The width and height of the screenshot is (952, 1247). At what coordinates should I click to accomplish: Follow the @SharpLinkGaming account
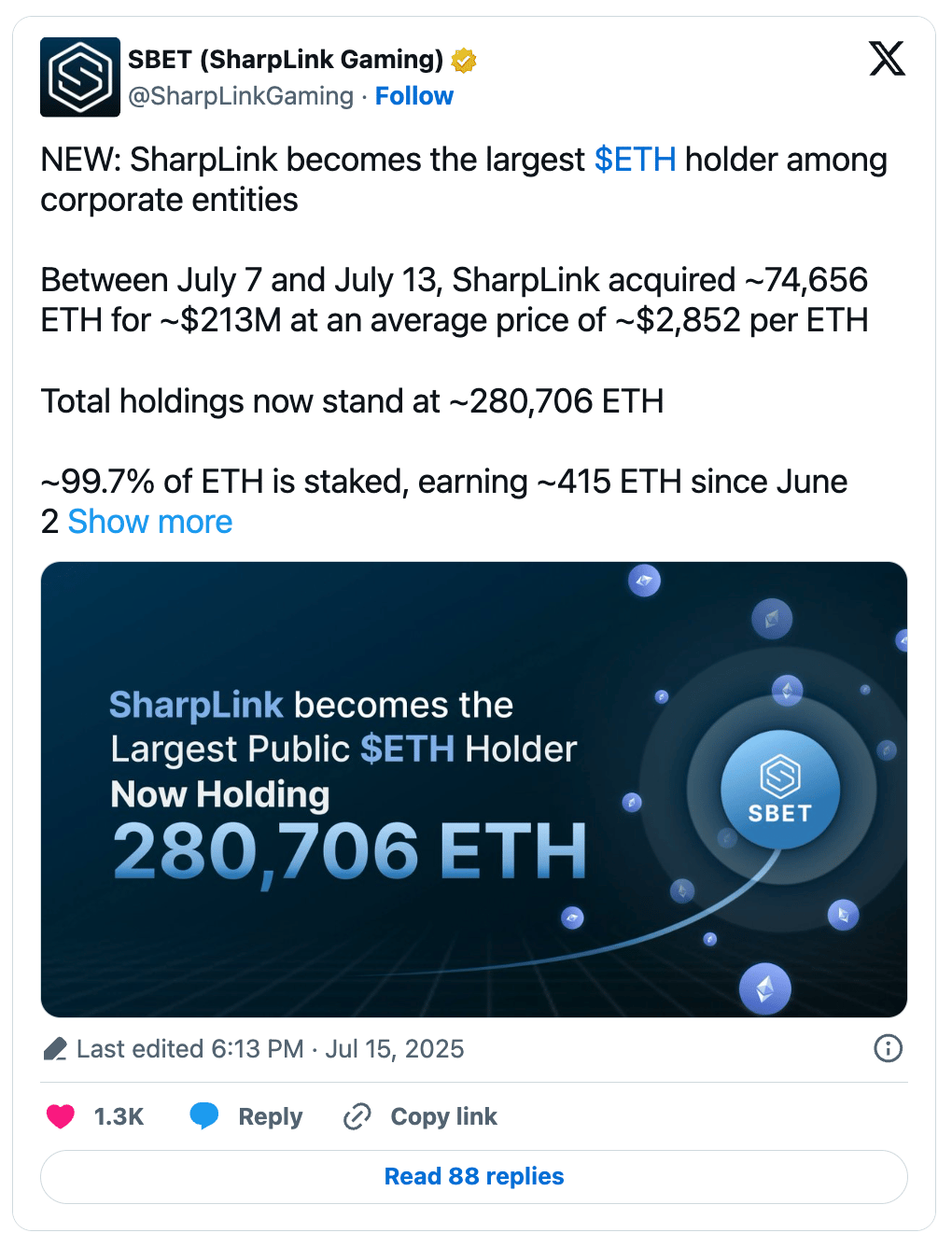[413, 96]
